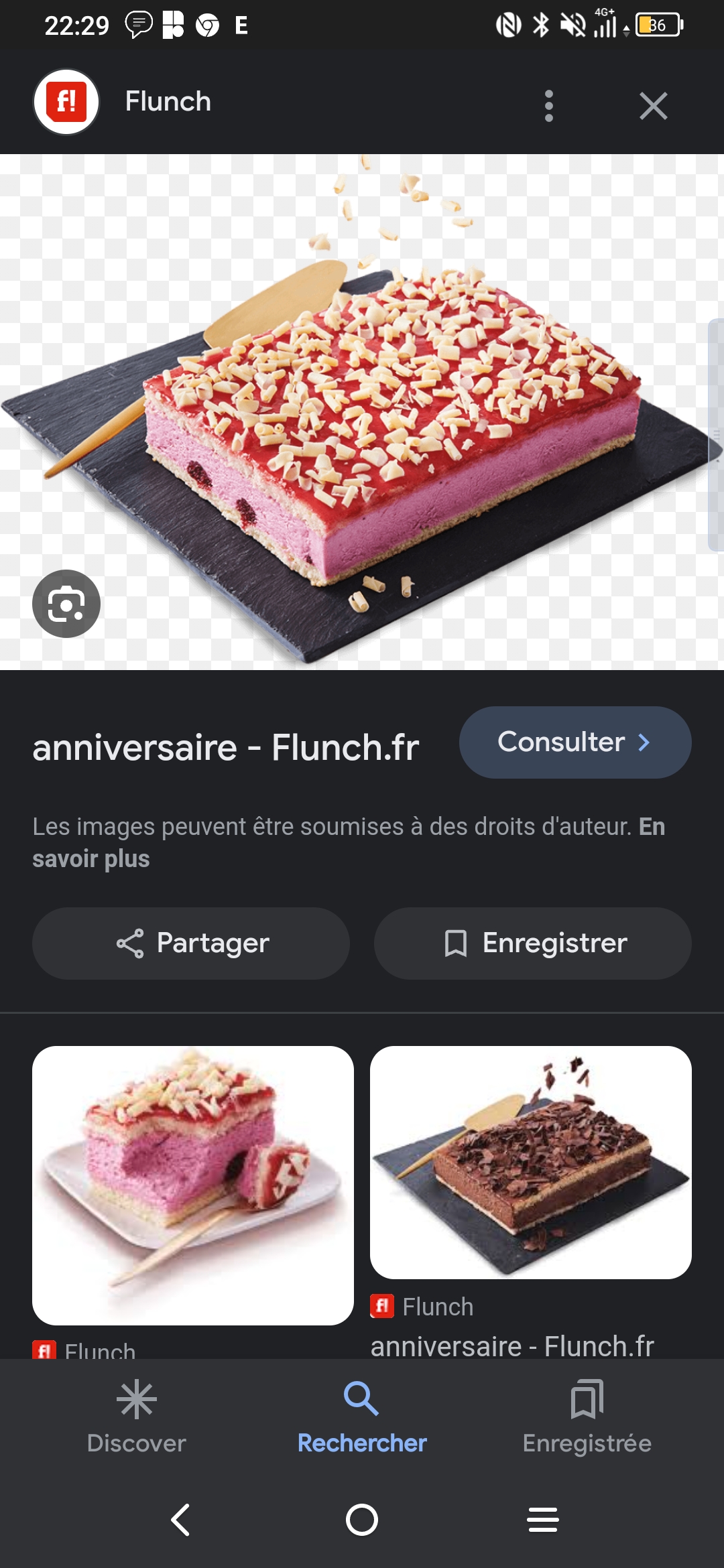Screen dimensions: 724x1568
Task: Open the three-dot overflow menu
Action: coord(549,106)
